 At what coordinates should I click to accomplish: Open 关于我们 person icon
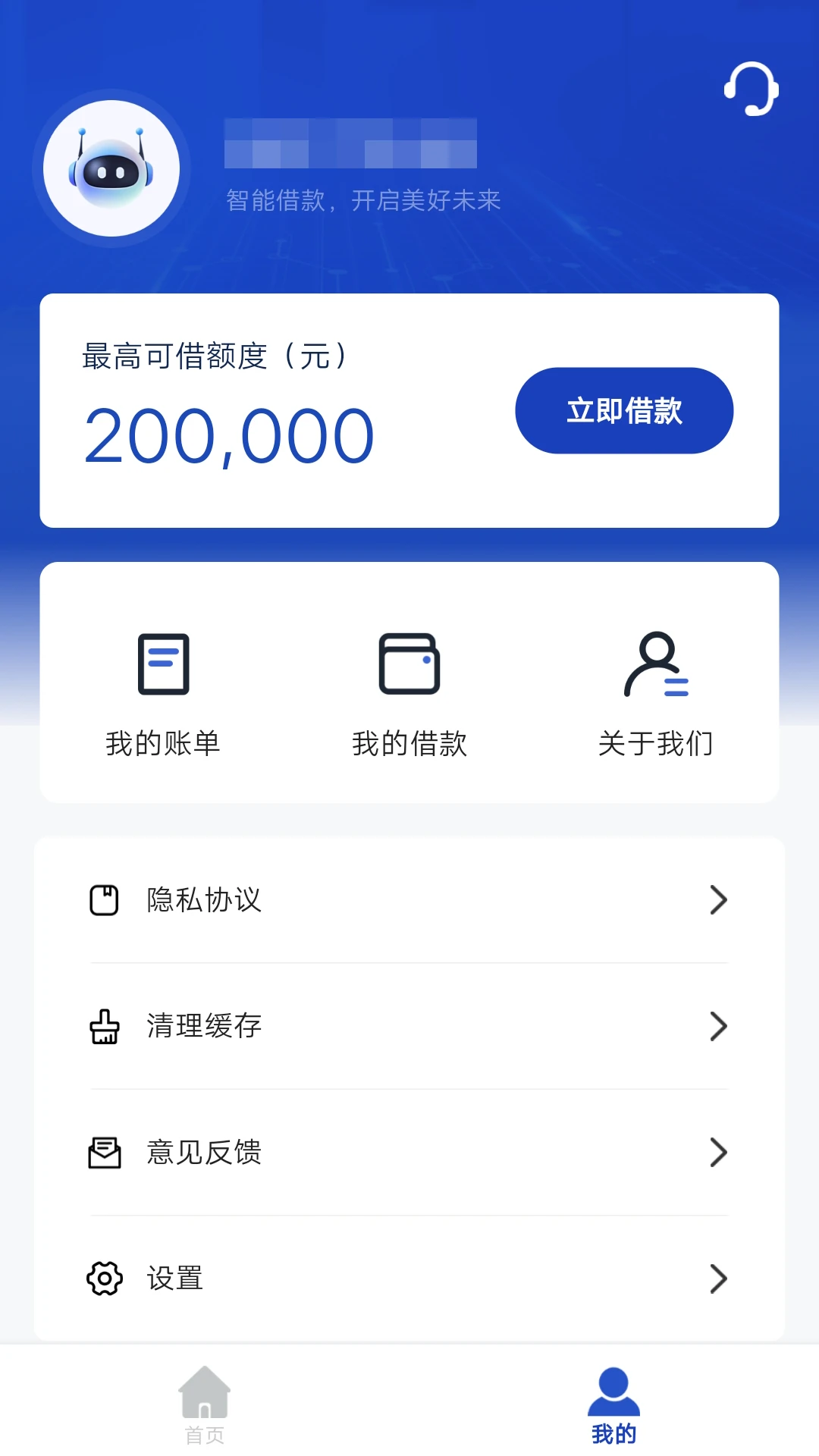pyautogui.click(x=654, y=667)
